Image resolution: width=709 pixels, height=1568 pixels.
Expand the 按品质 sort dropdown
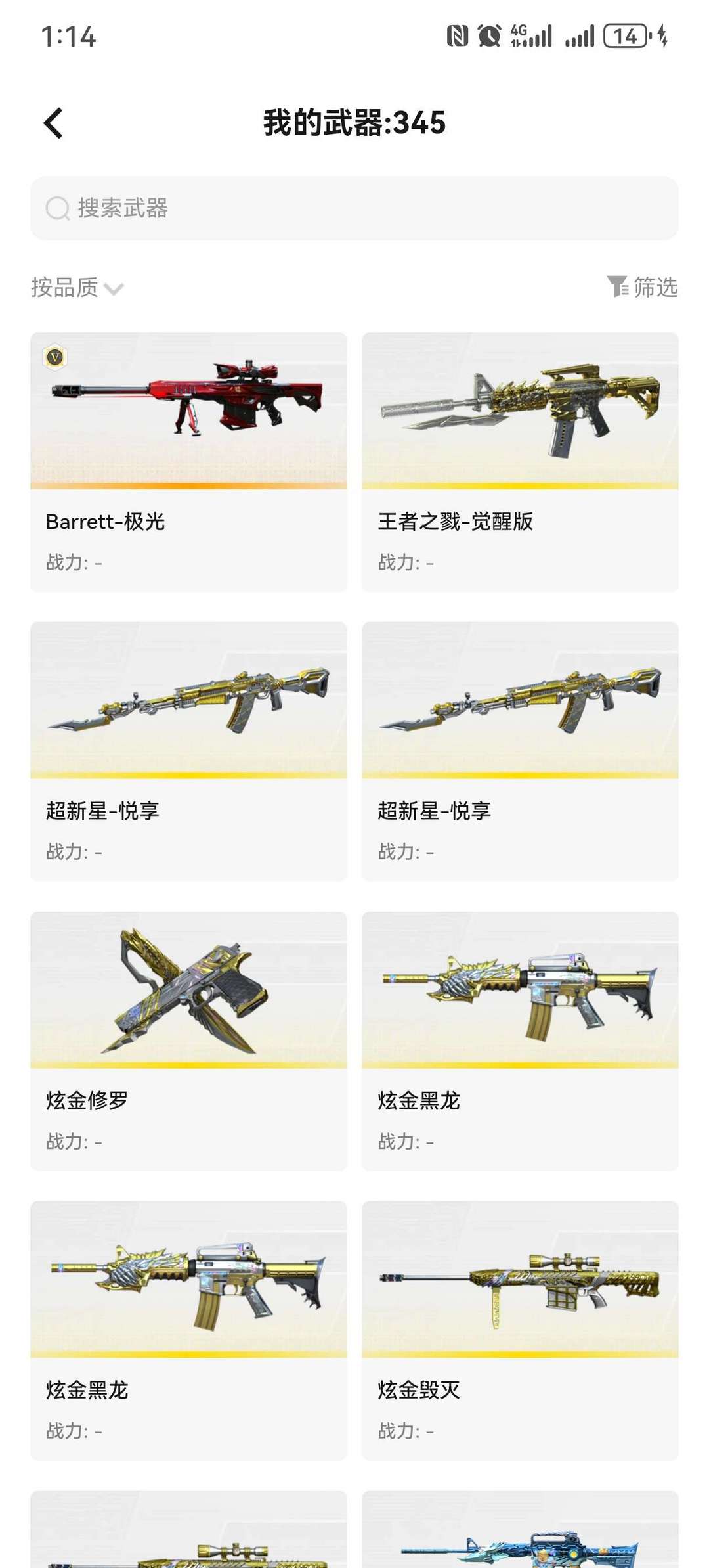(x=77, y=288)
